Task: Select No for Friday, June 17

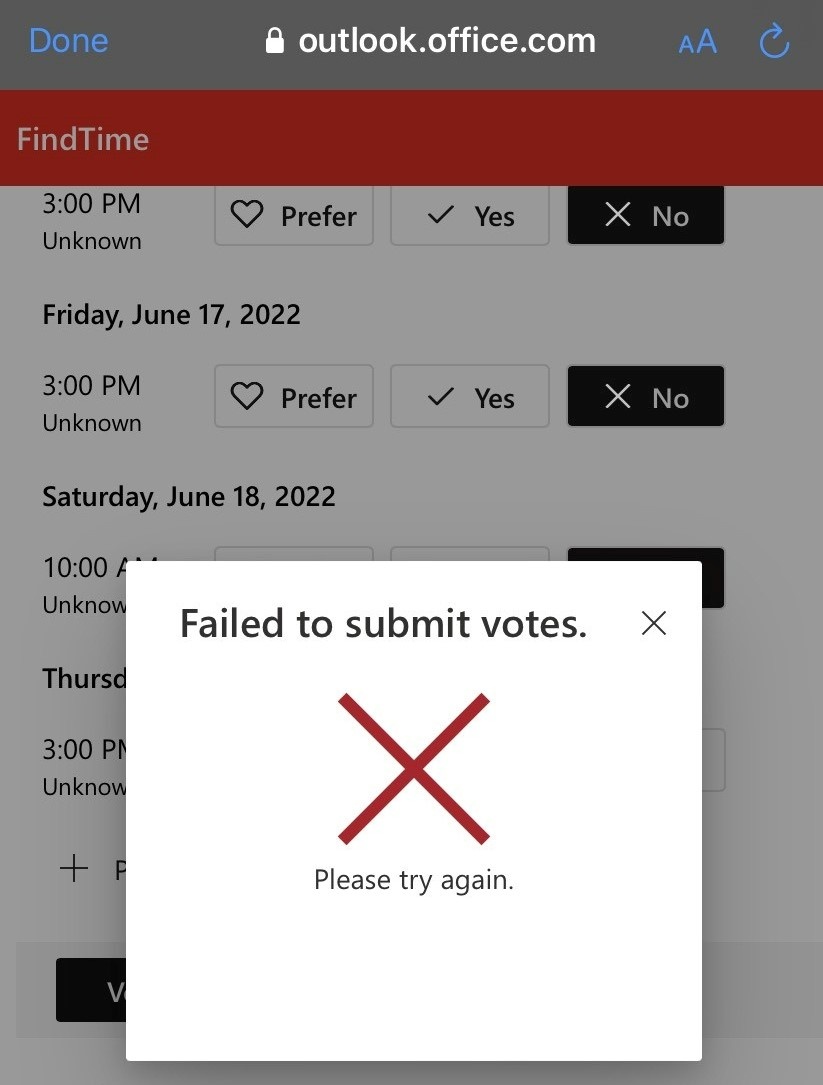Action: tap(646, 397)
